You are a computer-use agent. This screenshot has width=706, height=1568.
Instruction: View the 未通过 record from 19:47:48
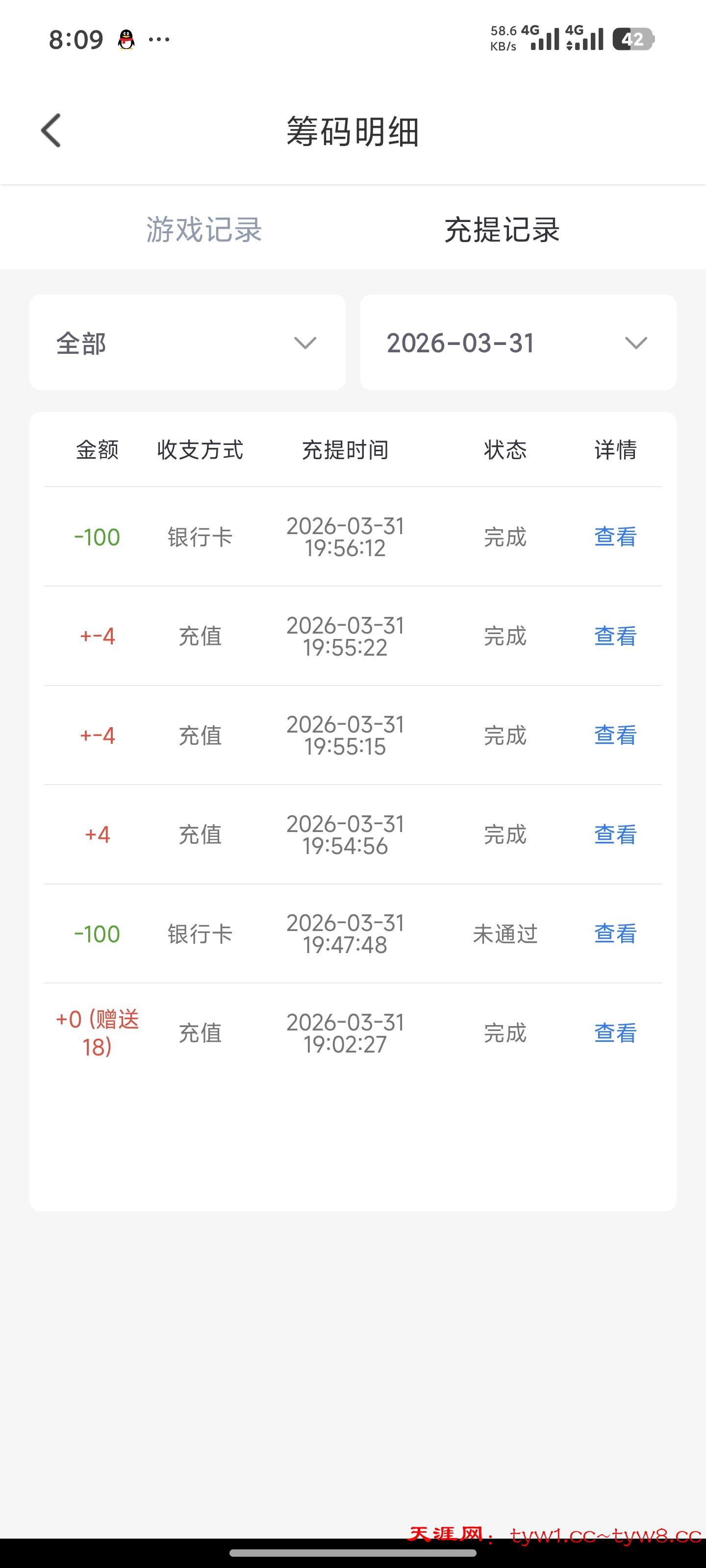click(615, 934)
